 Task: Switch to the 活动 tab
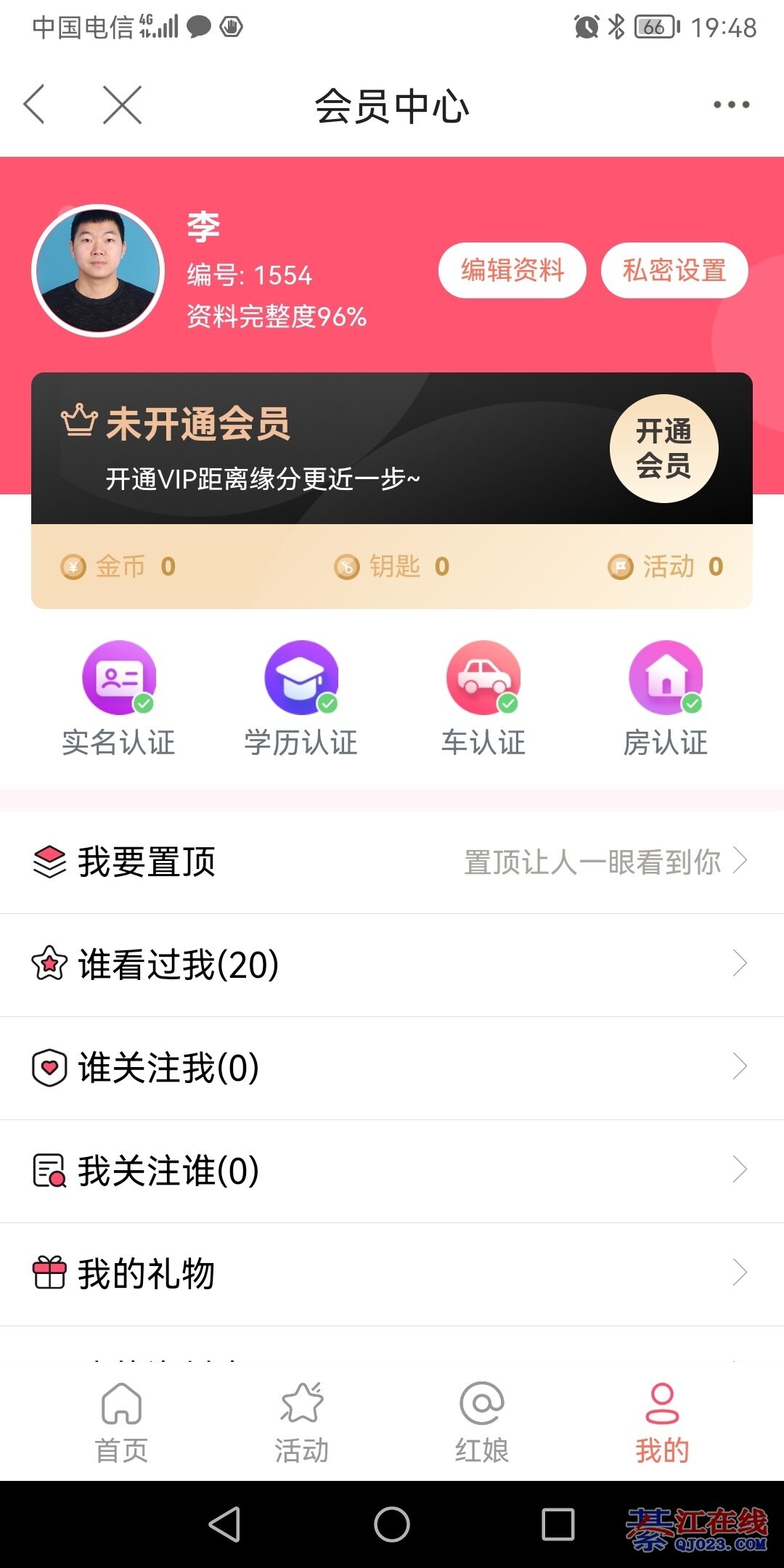pos(301,1422)
